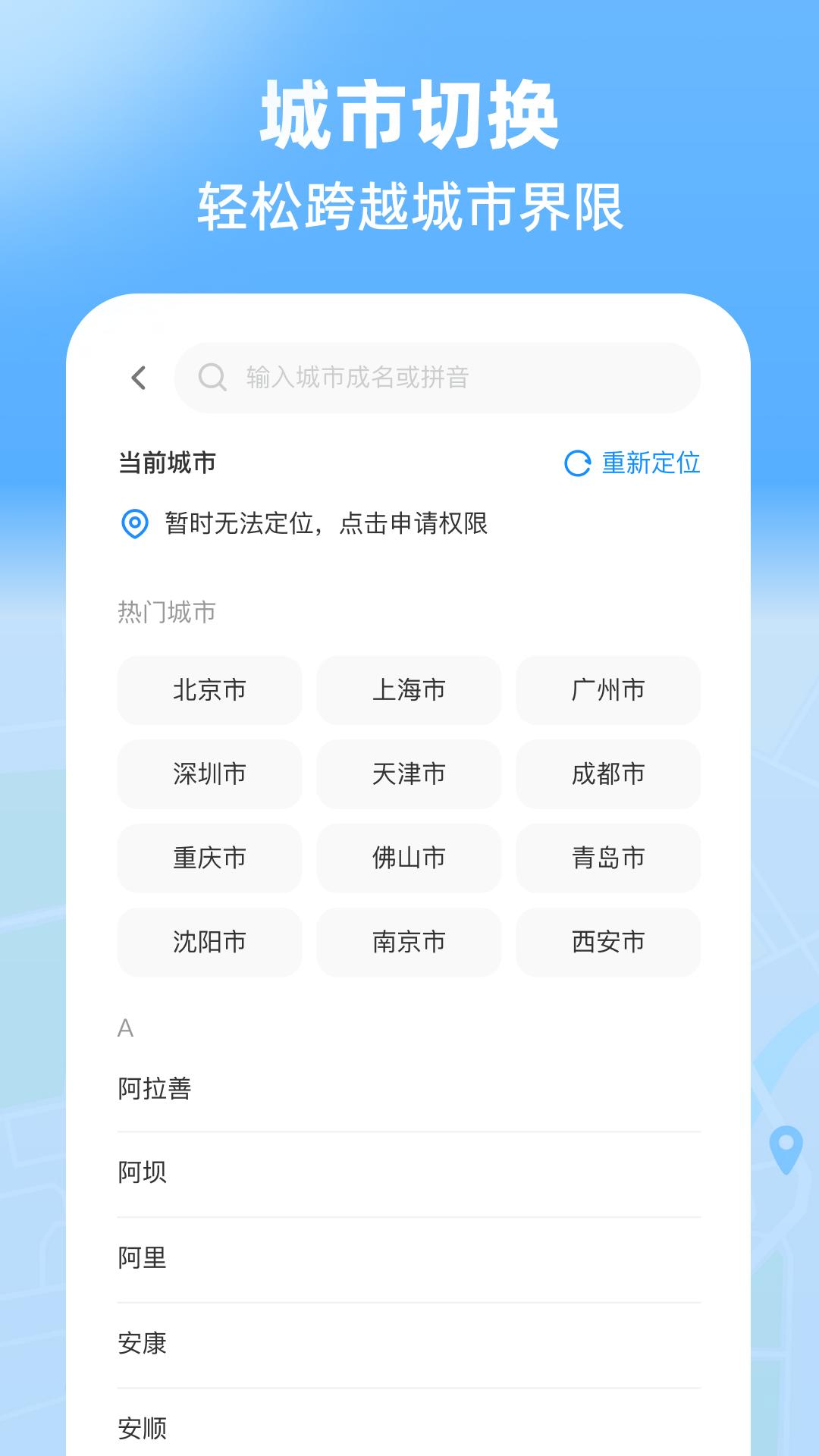819x1456 pixels.
Task: Choose 深圳市 city button
Action: [209, 774]
